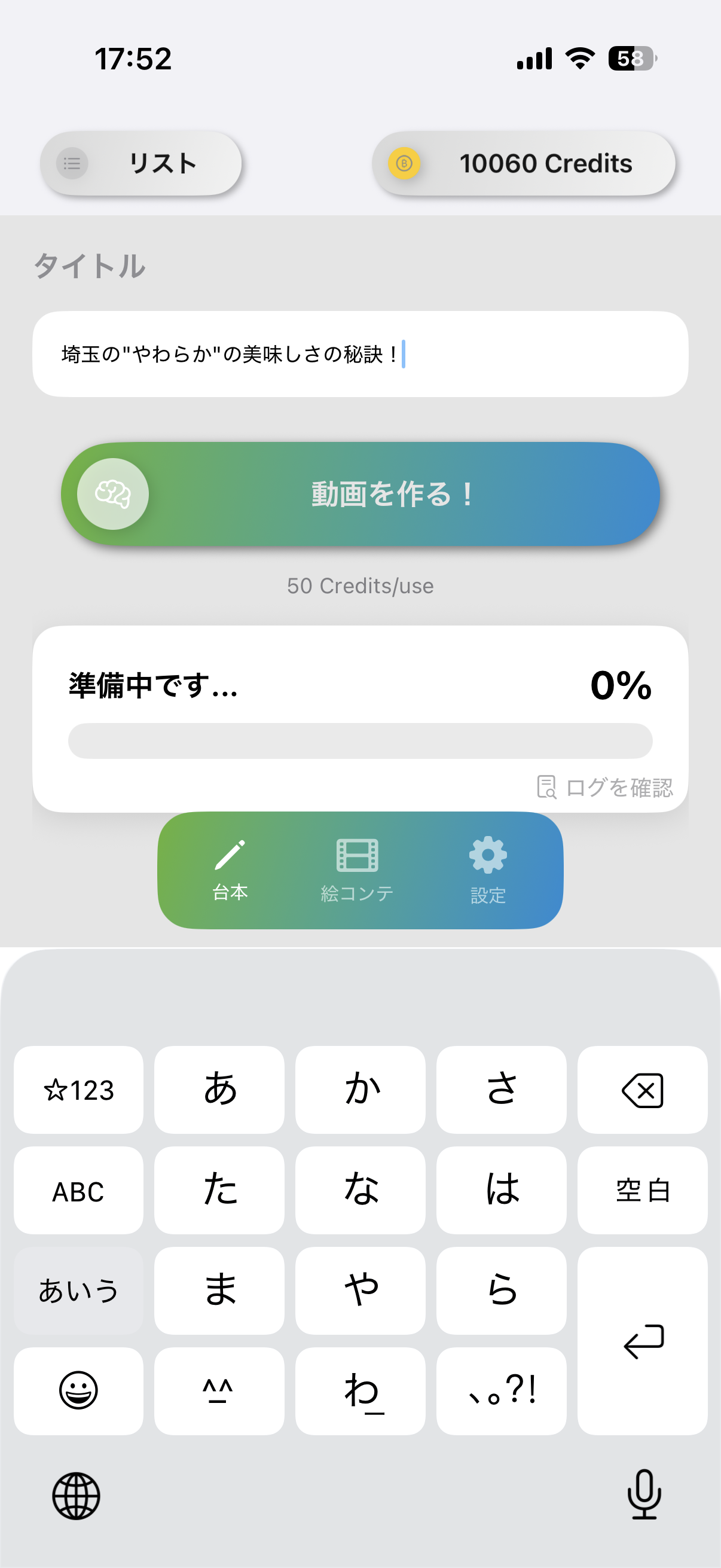The height and width of the screenshot is (1568, 721).
Task: Tap the 空白 space key
Action: pos(643,1190)
